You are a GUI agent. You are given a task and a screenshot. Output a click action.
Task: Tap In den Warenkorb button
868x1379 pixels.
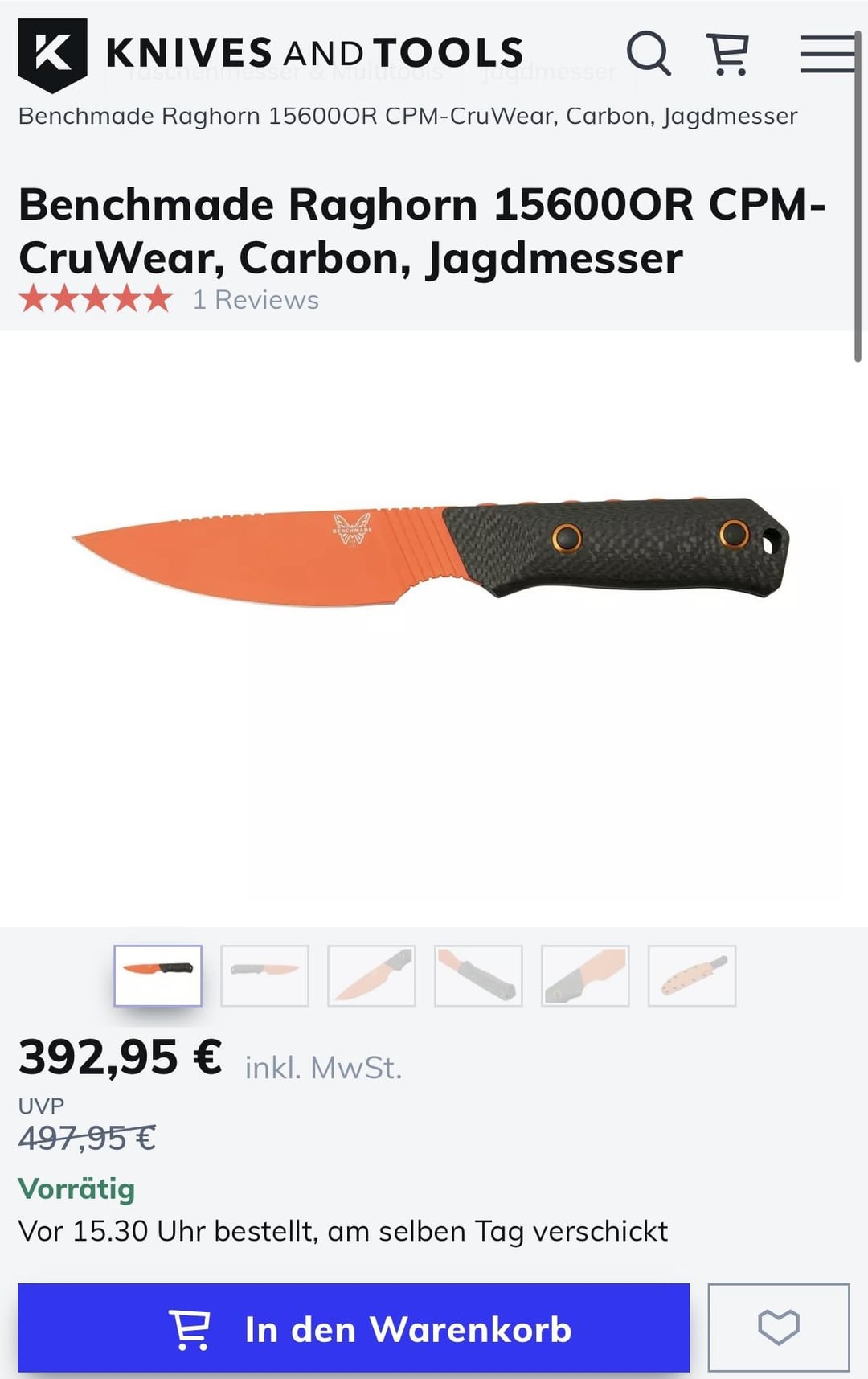pos(354,1328)
